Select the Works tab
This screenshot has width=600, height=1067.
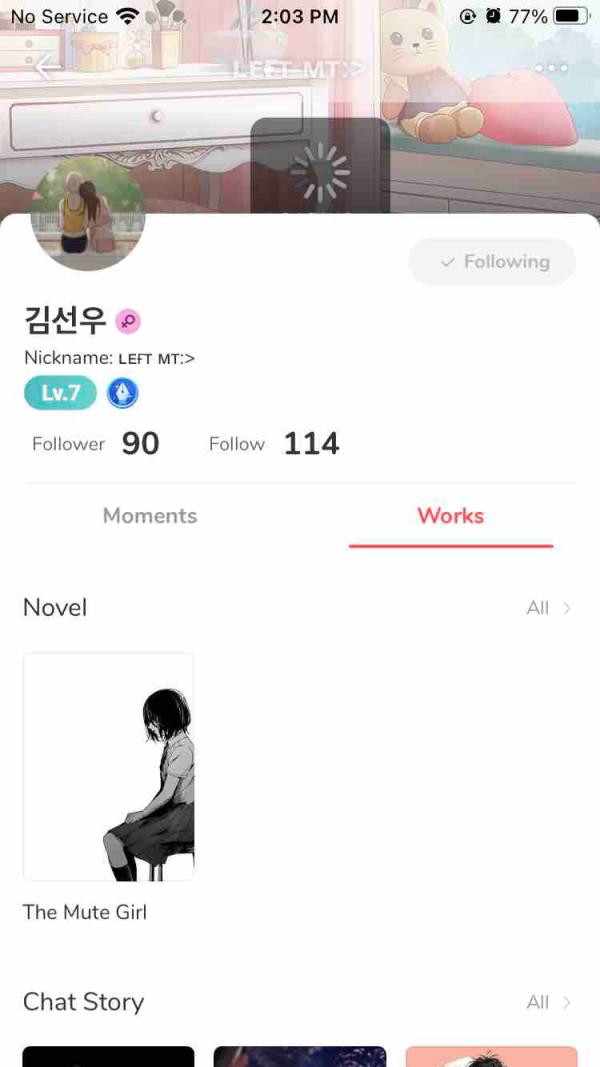click(x=450, y=516)
